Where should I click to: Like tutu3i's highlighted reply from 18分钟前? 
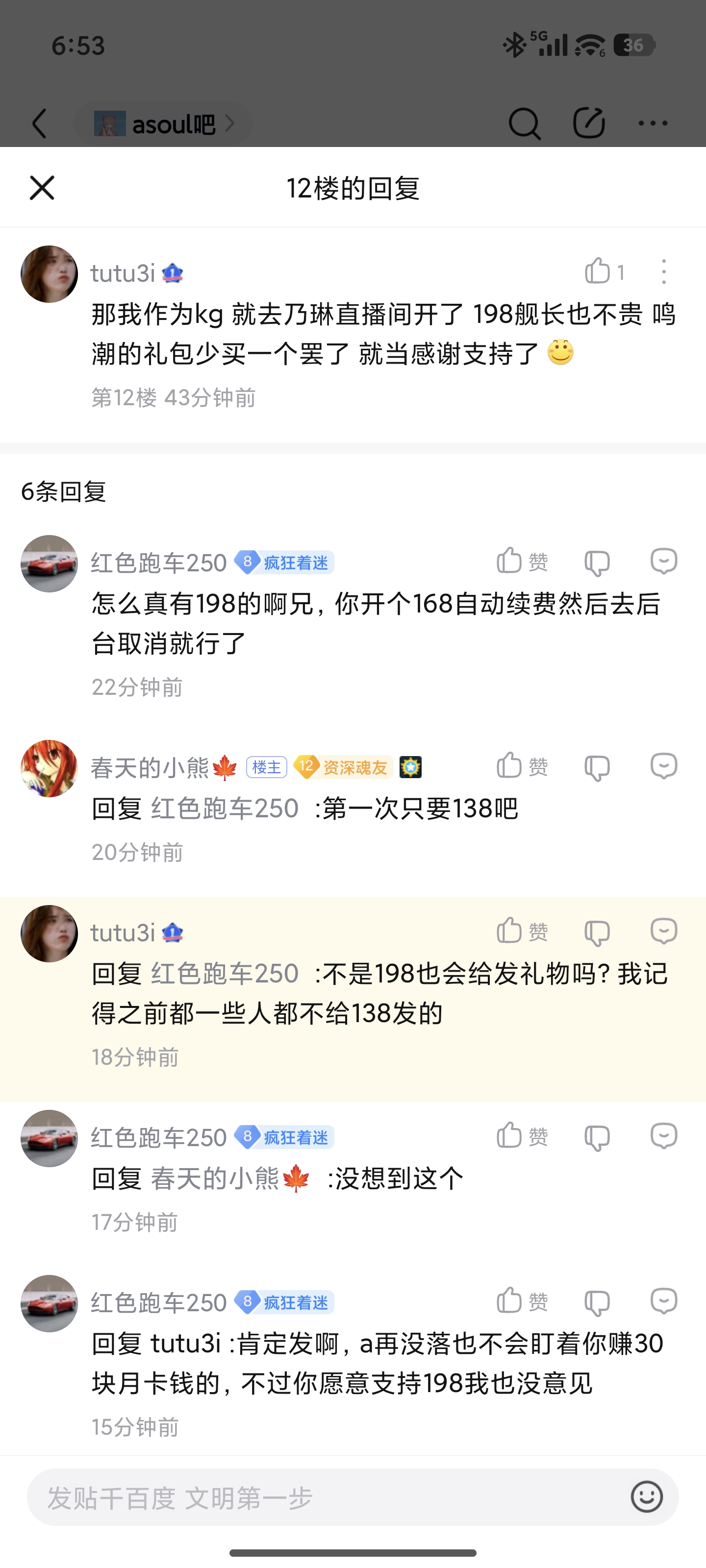[x=522, y=931]
